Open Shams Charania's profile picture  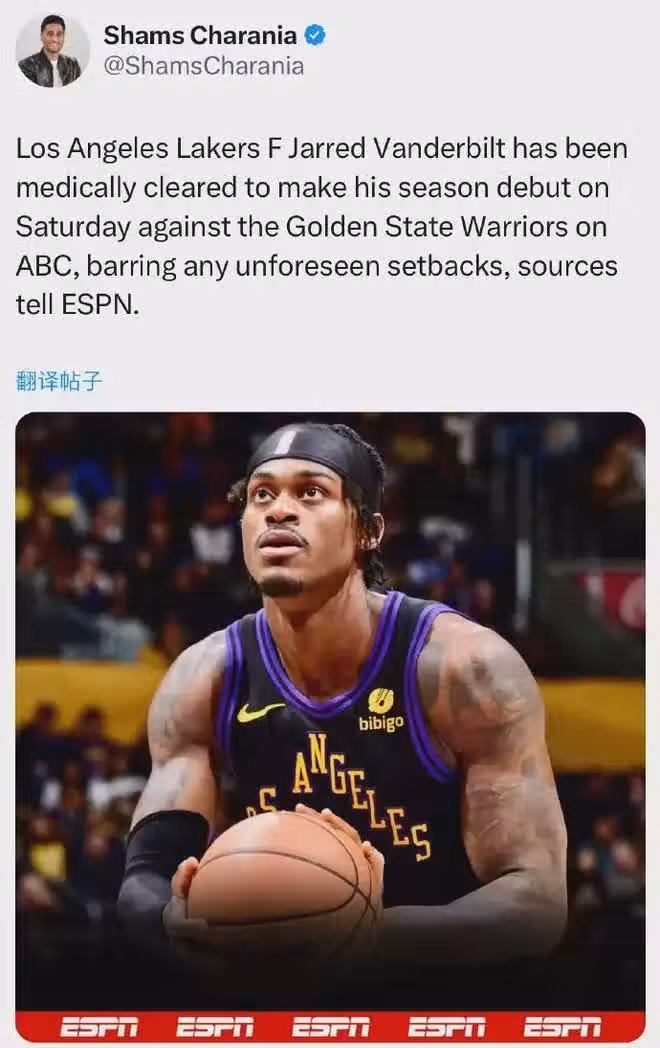(53, 51)
